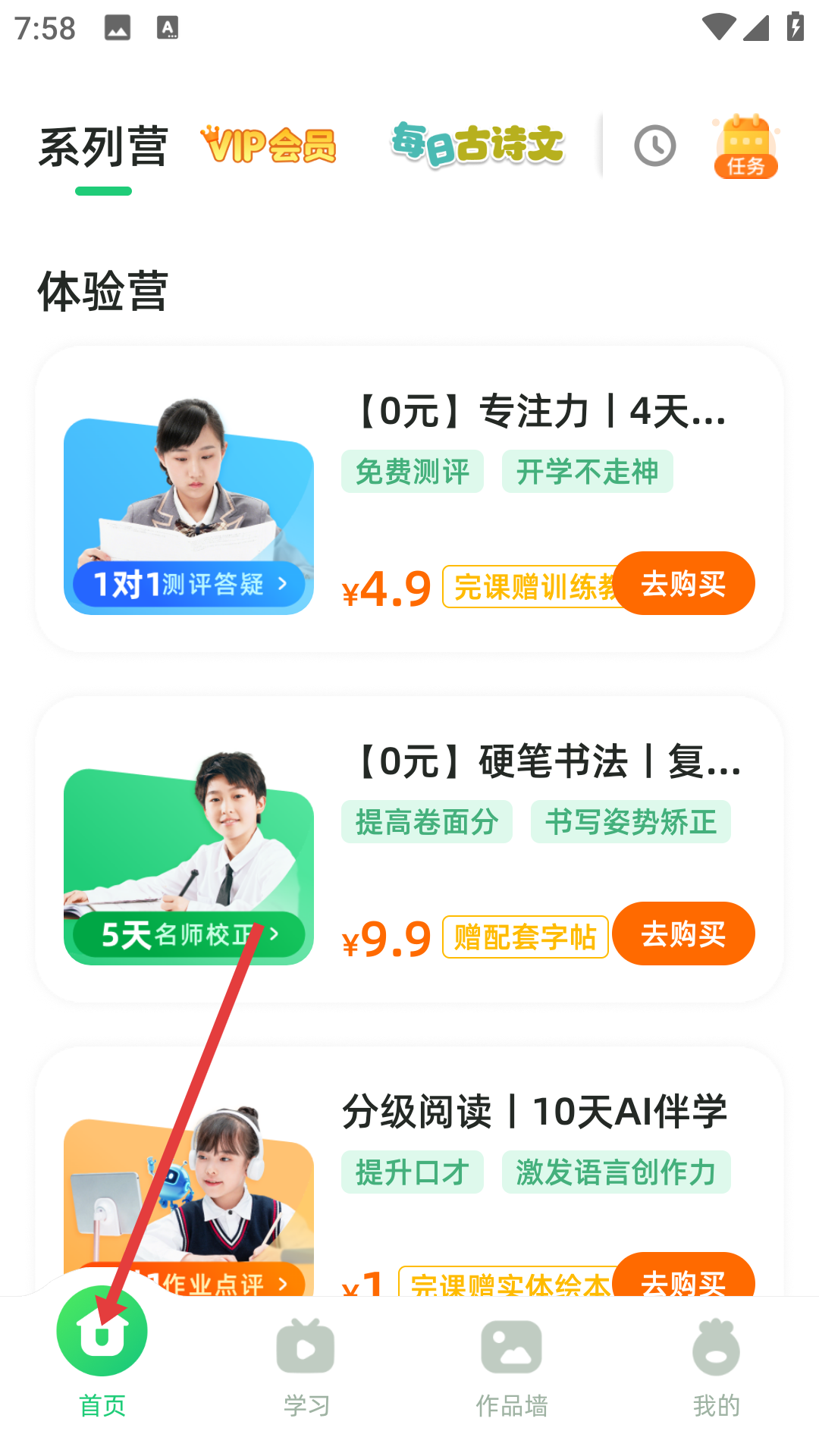Open the 任务 calendar icon
The image size is (819, 1456).
click(745, 147)
